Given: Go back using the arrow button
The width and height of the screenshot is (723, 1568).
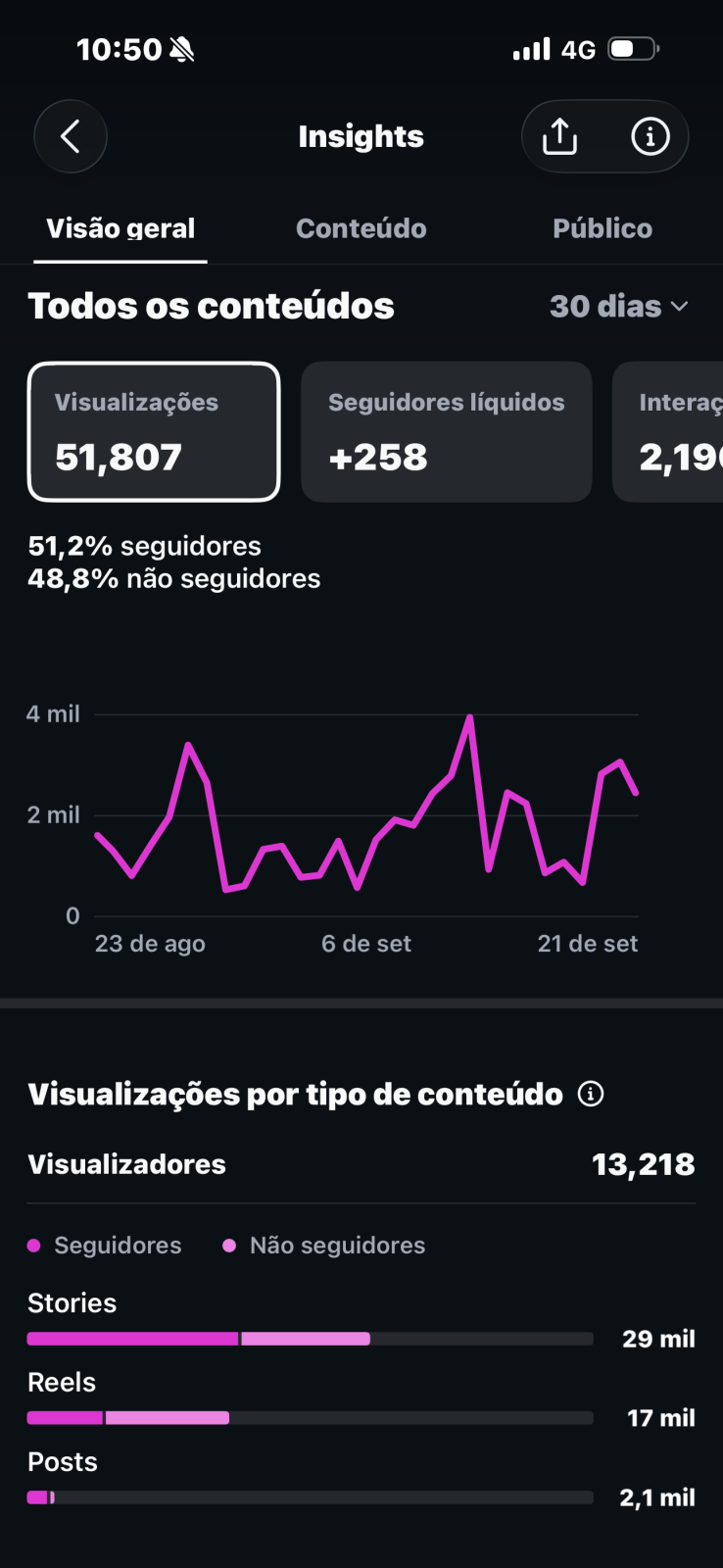Looking at the screenshot, I should click(71, 136).
